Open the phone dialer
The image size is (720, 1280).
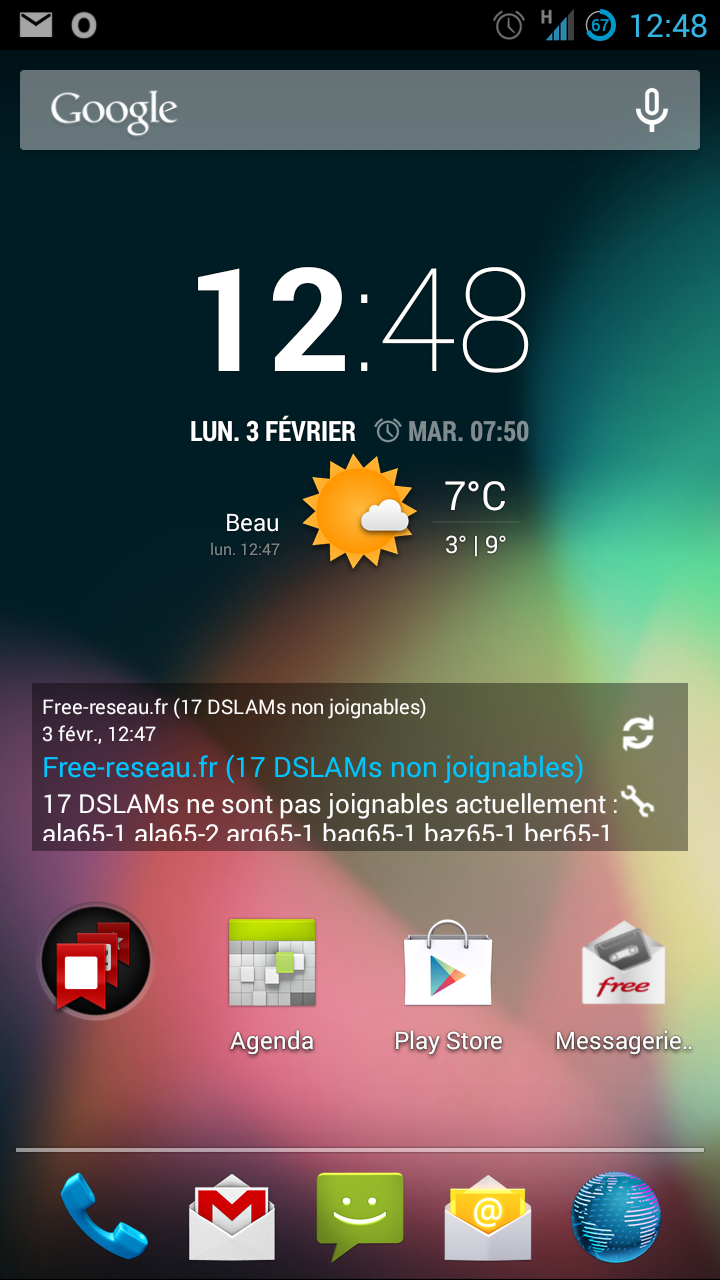pyautogui.click(x=104, y=1216)
